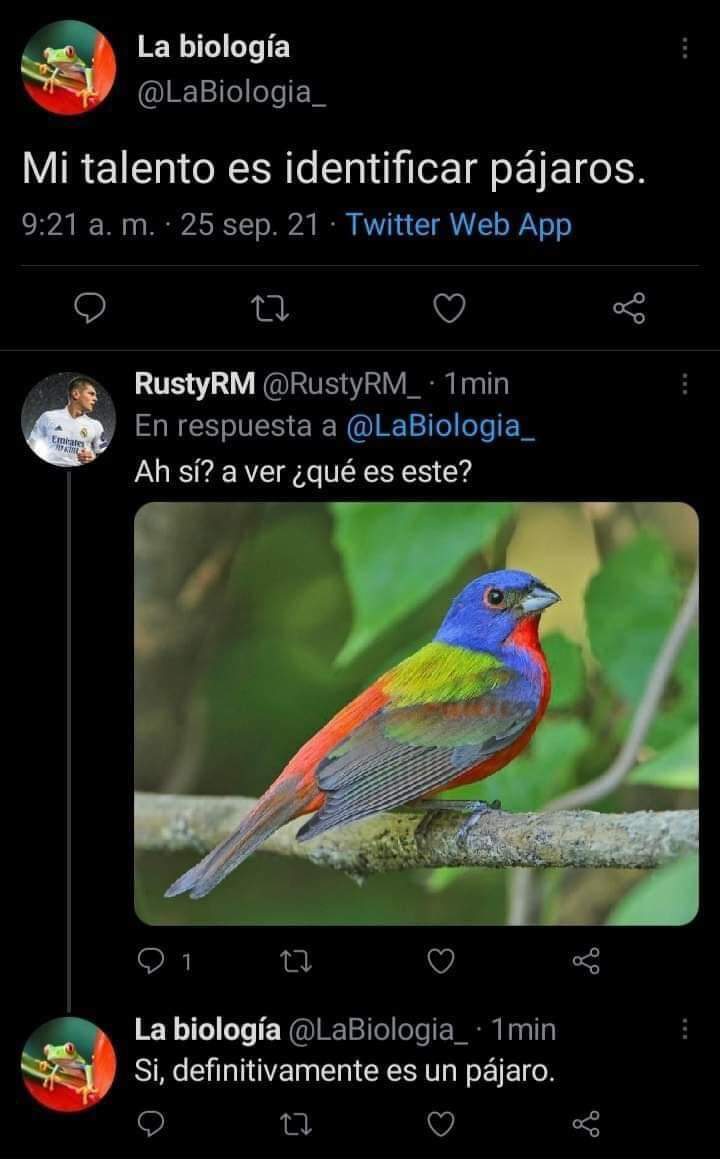Retweet RustyRM's bird photo tweet
This screenshot has height=1159, width=720.
(x=294, y=962)
